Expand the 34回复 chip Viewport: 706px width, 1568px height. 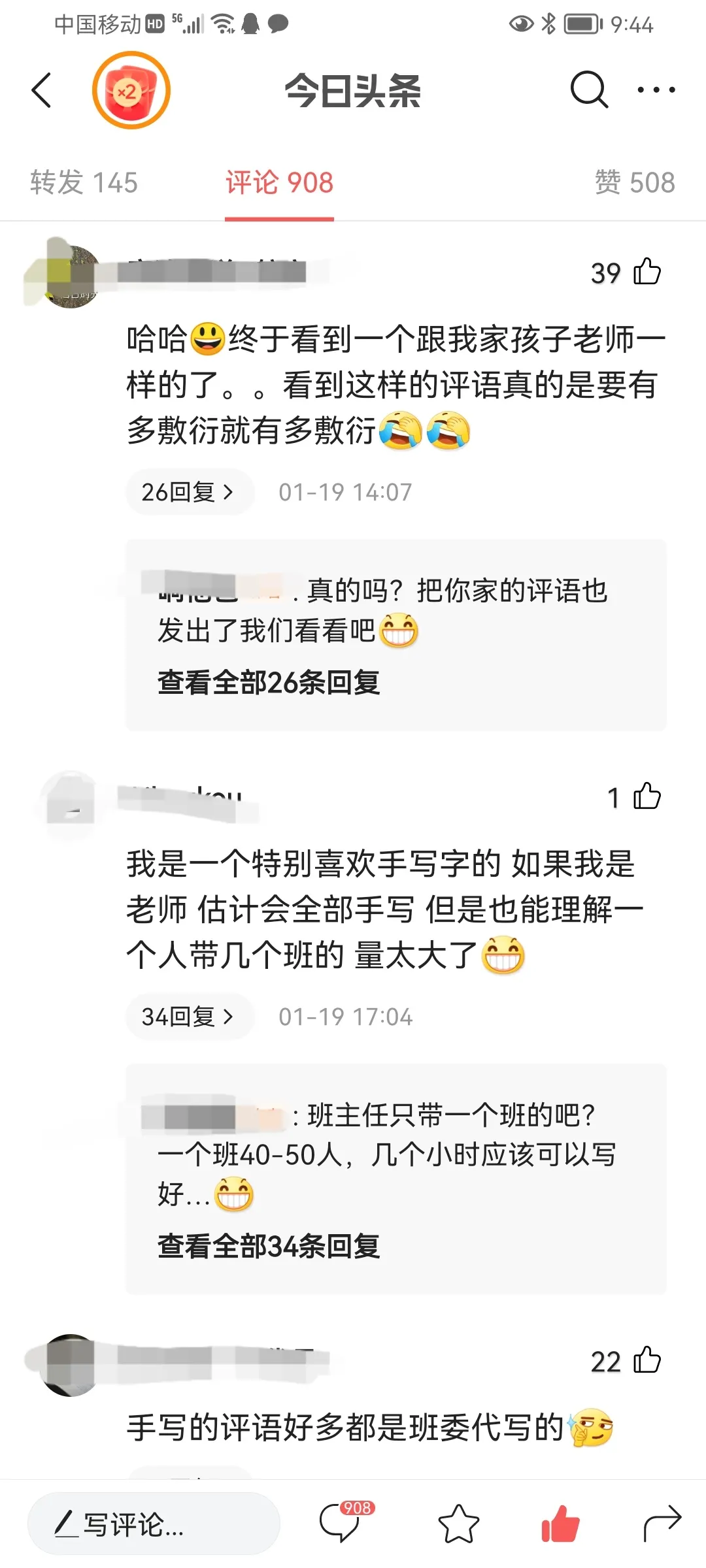pos(188,1017)
